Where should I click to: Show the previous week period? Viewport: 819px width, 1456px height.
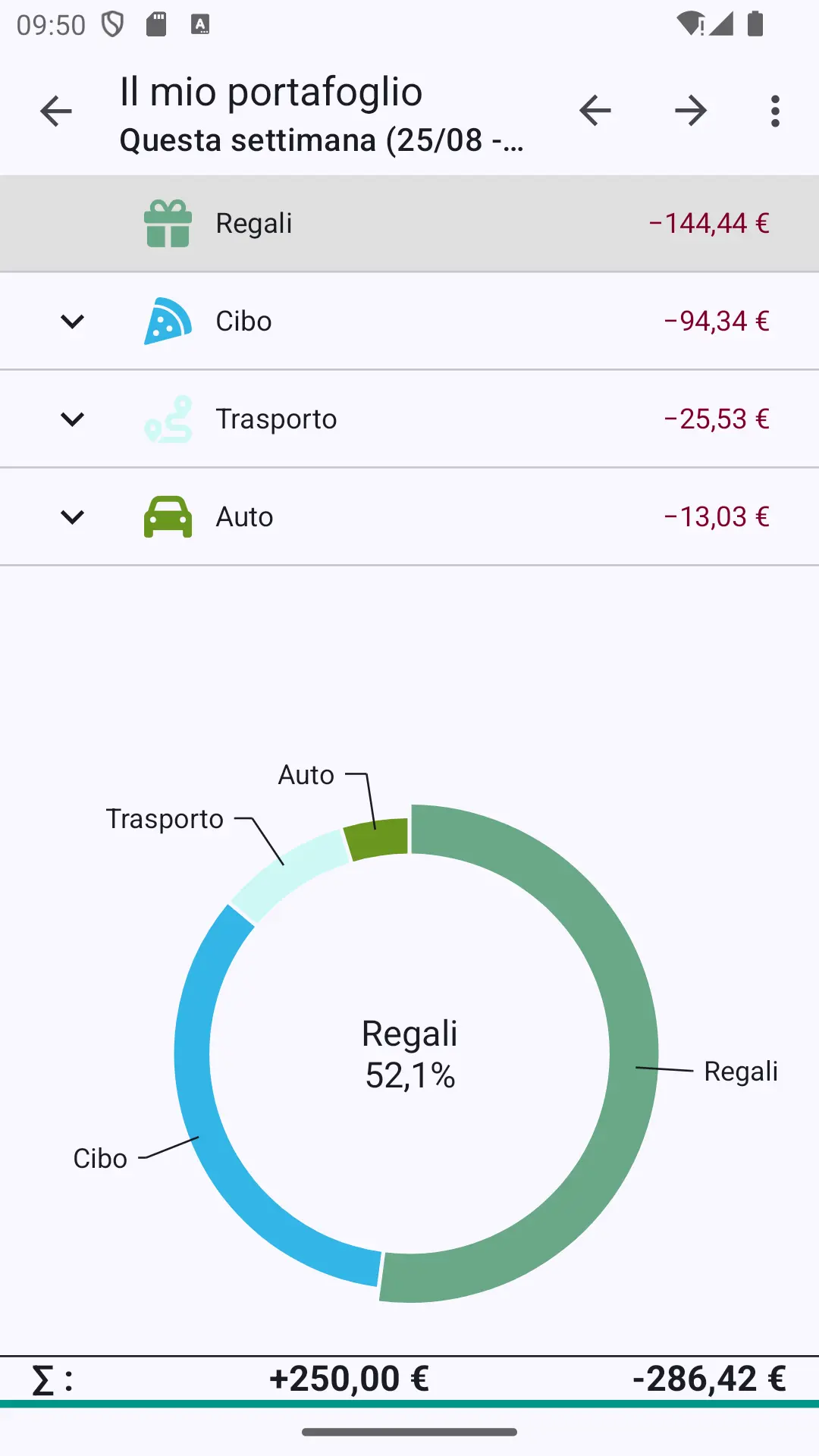point(595,111)
